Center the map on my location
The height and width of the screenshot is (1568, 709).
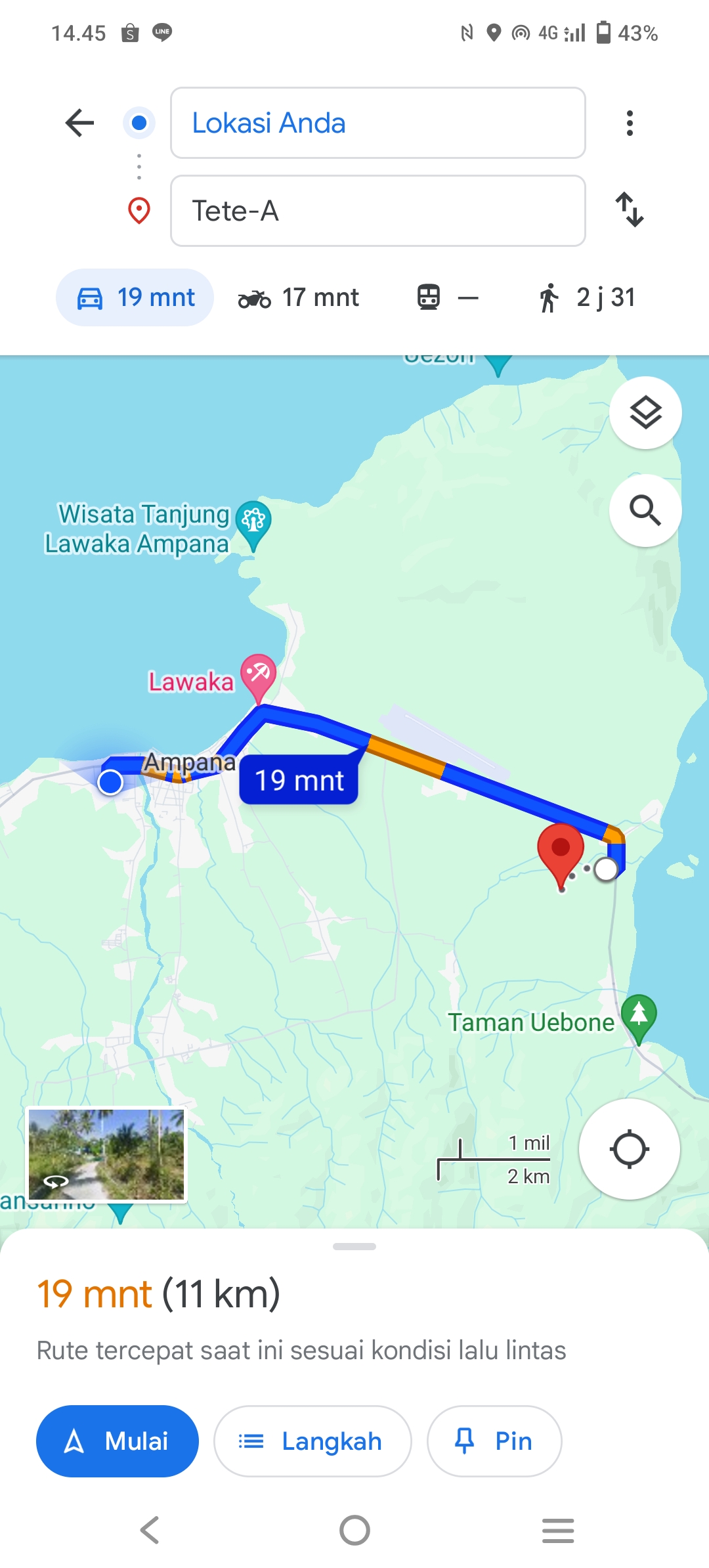(x=629, y=1149)
